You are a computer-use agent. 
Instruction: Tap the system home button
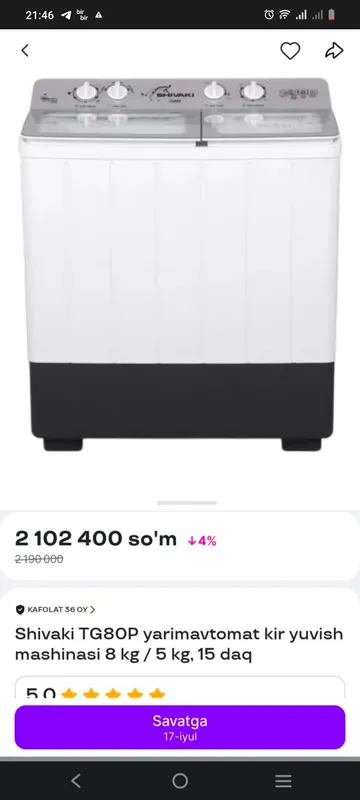(x=180, y=781)
